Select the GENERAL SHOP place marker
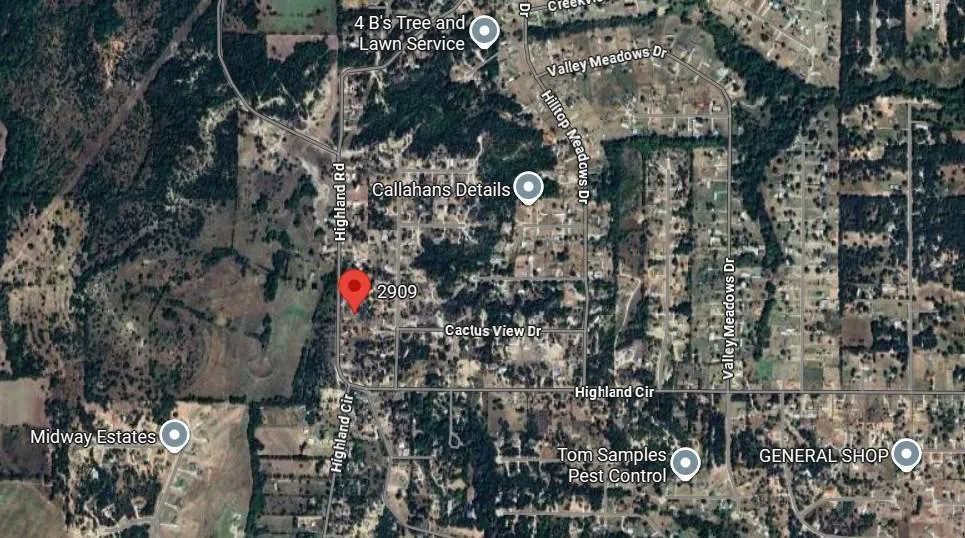 906,454
